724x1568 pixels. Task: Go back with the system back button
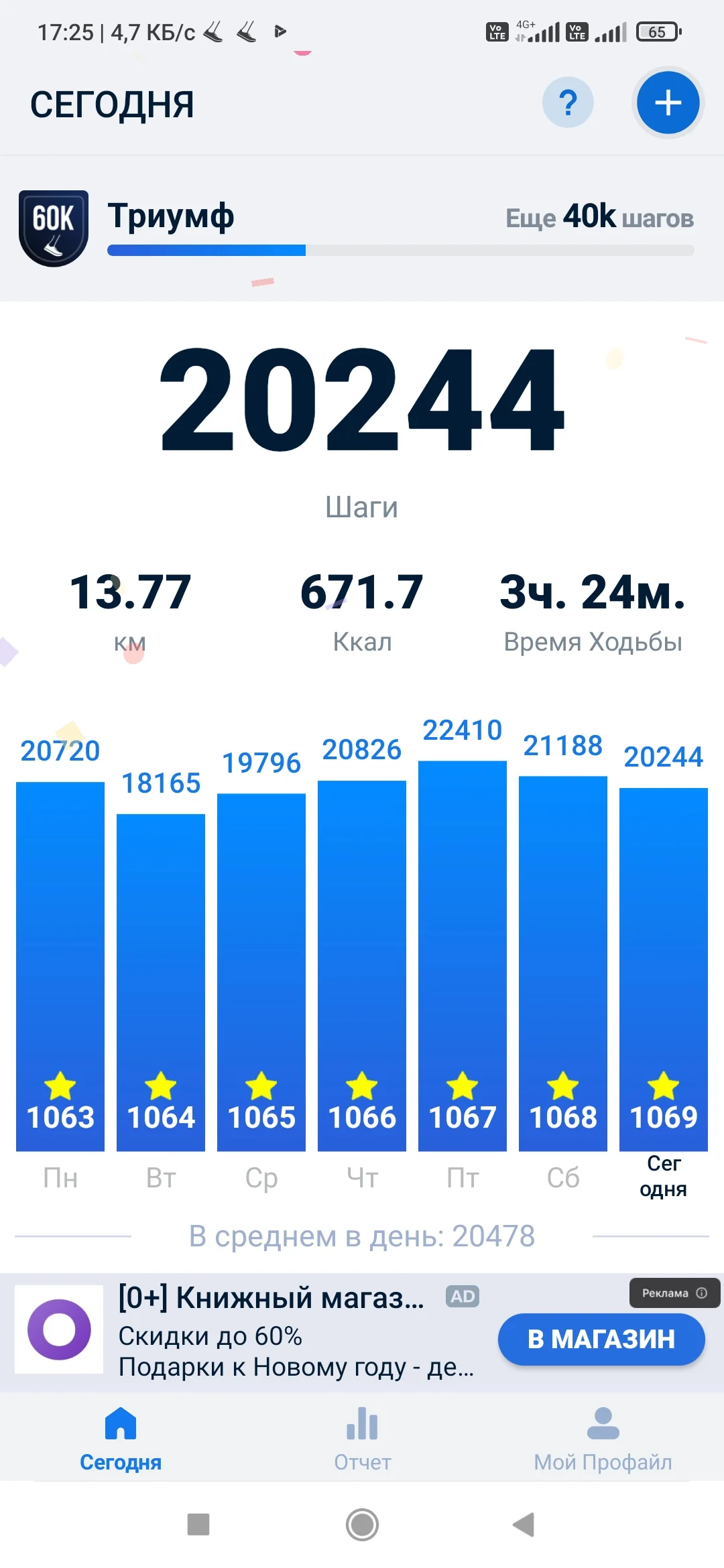pos(524,1524)
